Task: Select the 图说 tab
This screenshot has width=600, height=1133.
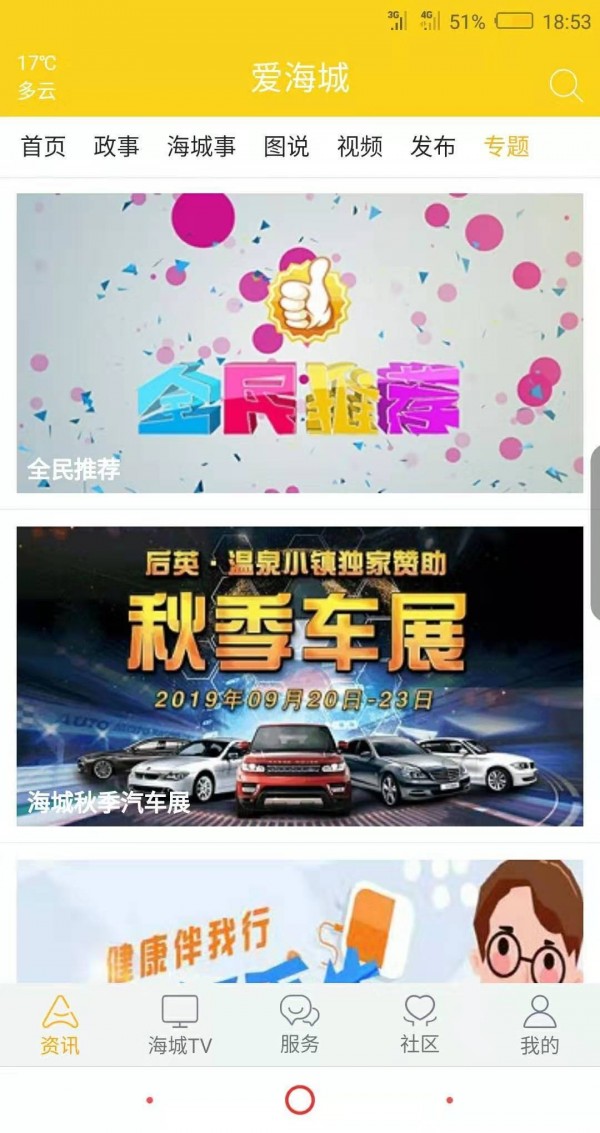Action: 286,147
